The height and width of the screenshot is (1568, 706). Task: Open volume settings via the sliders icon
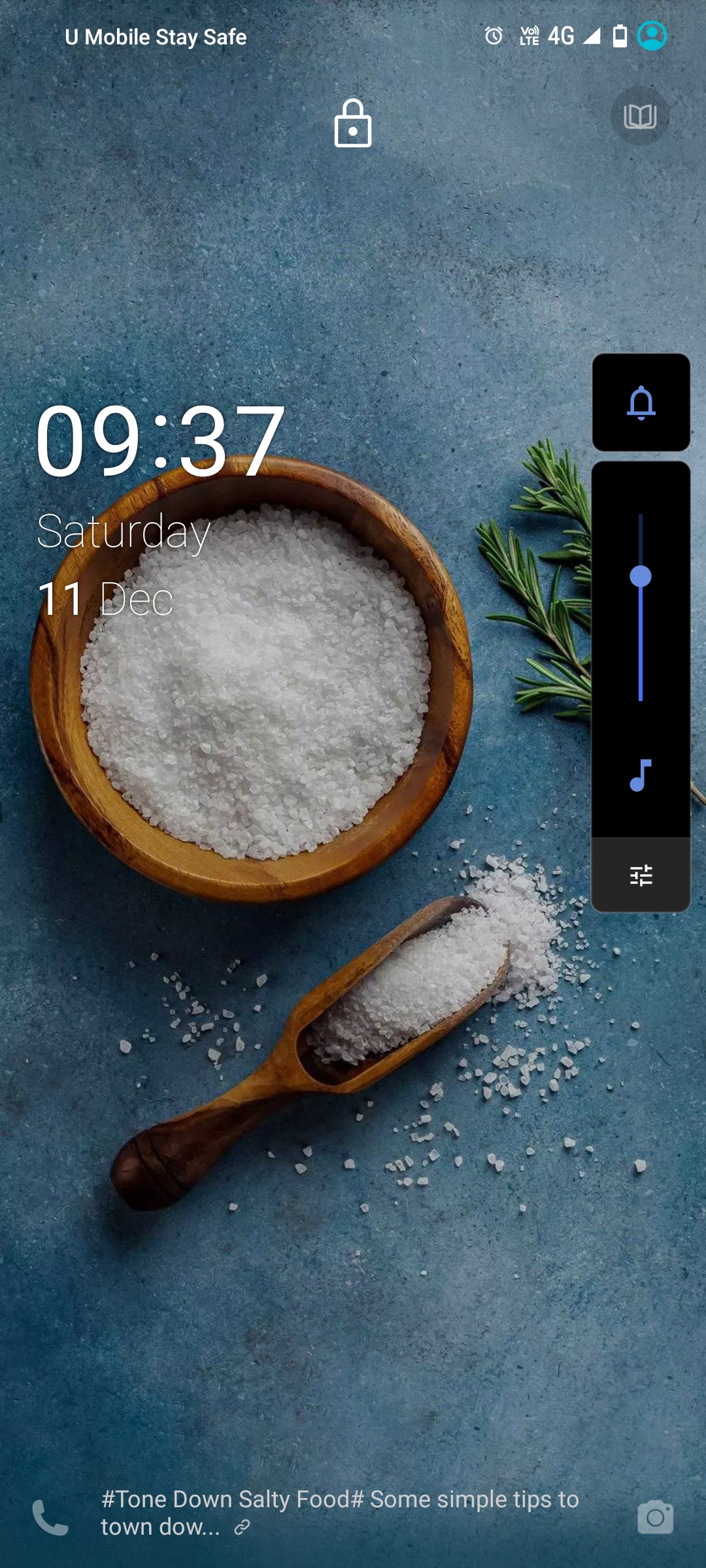tap(641, 875)
